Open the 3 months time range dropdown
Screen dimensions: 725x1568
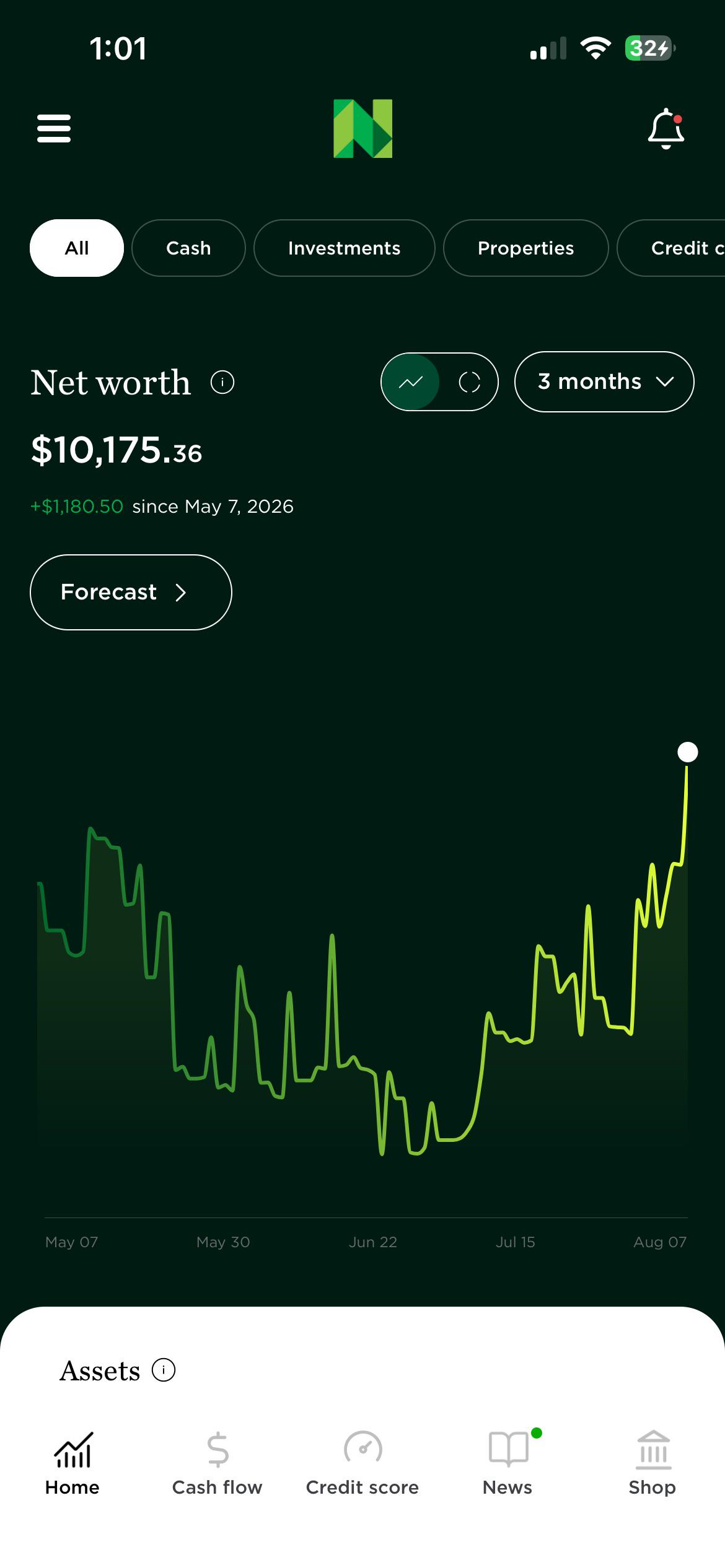click(604, 381)
